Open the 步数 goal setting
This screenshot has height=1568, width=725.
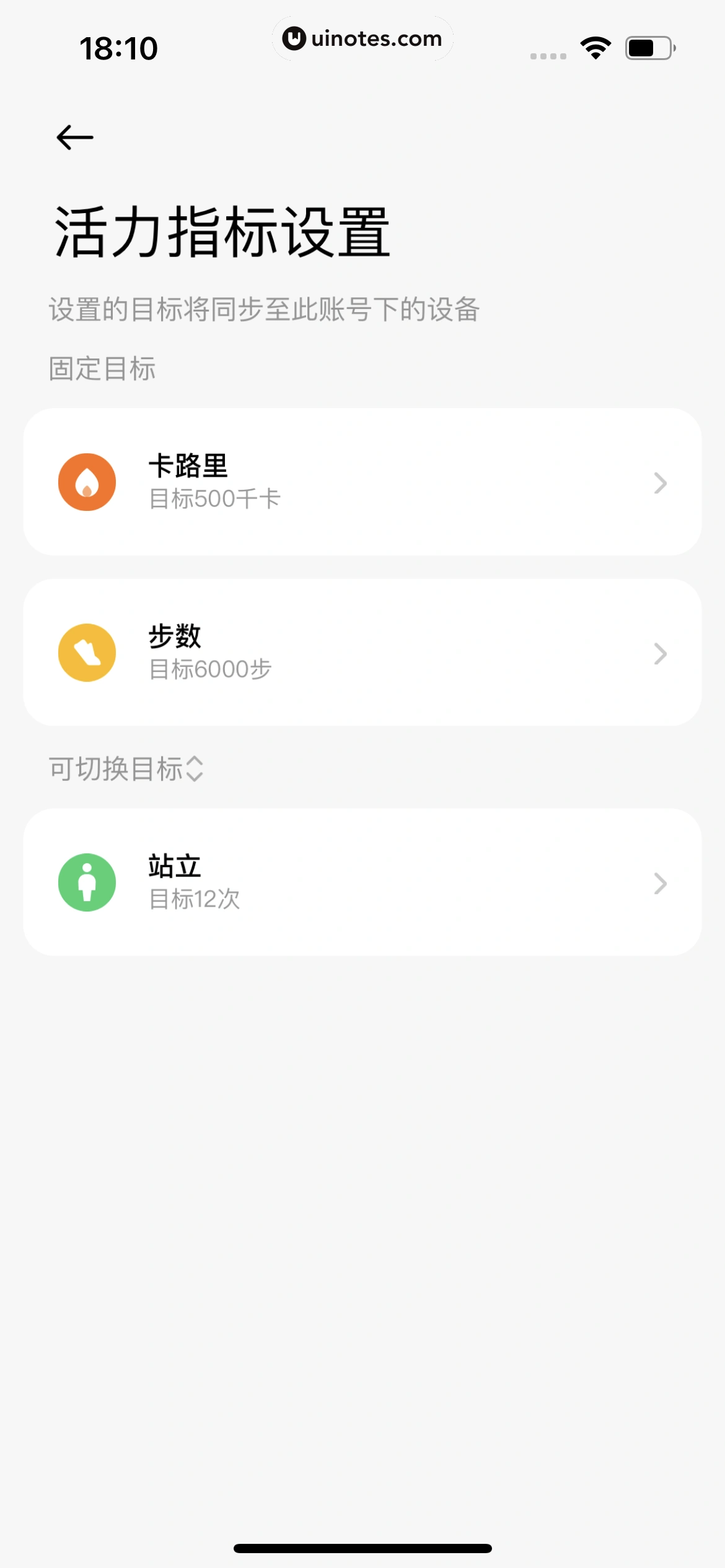point(362,653)
